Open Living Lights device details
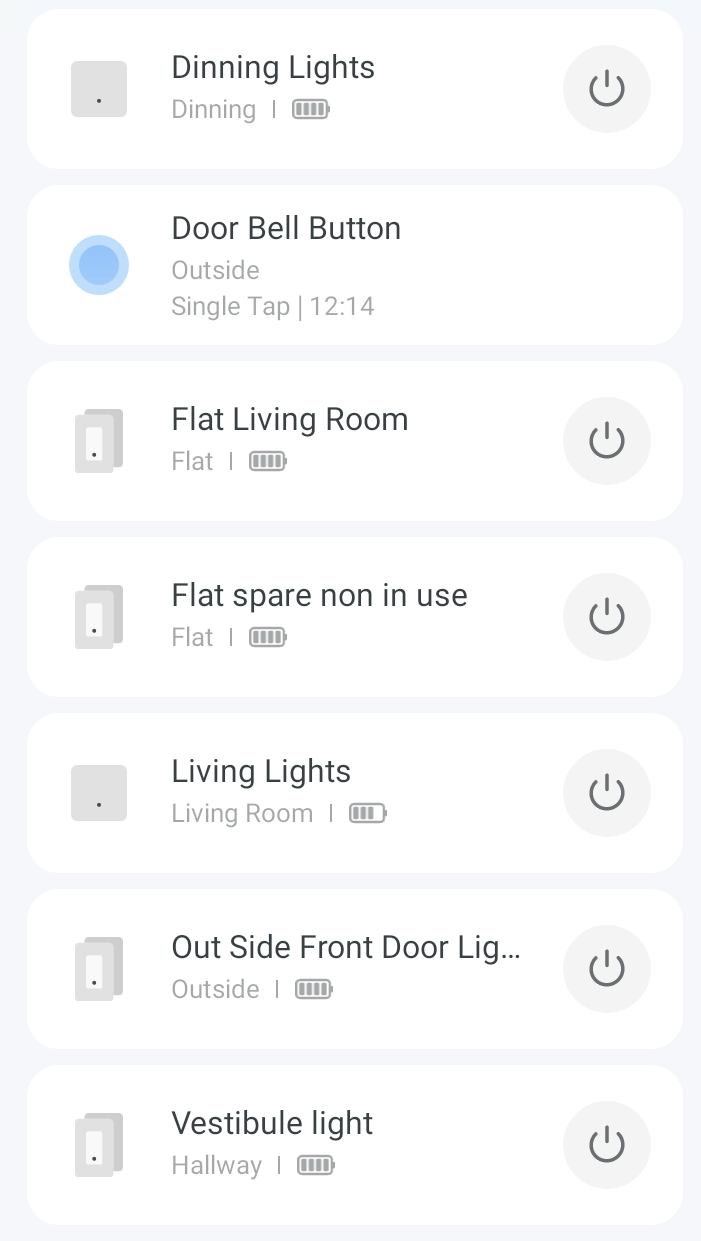The height and width of the screenshot is (1241, 701). click(300, 793)
